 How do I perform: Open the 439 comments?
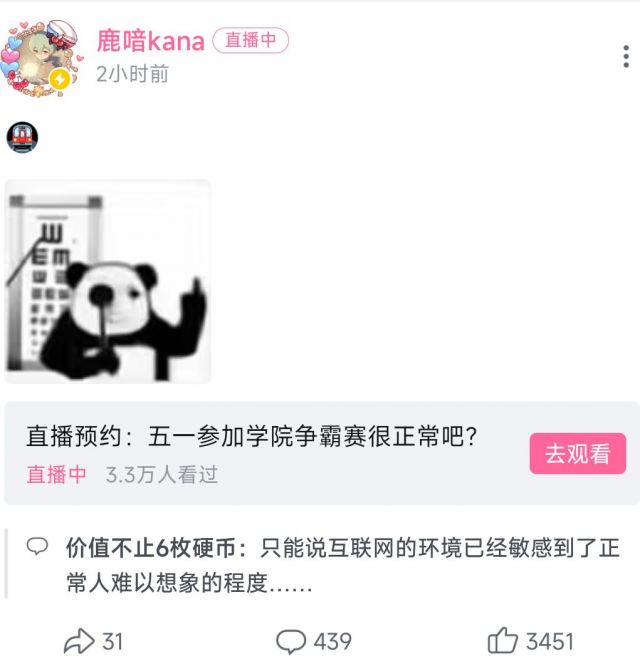(314, 641)
